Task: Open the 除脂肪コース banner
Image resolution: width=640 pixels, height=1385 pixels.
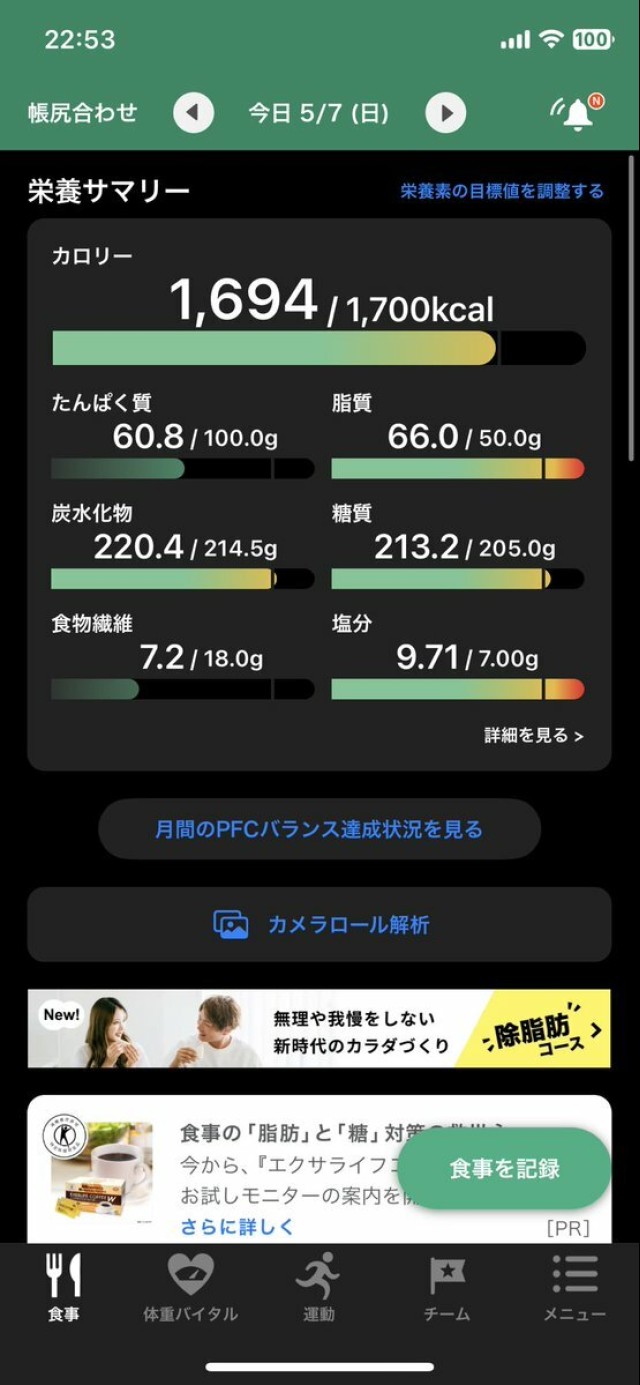Action: tap(319, 1028)
